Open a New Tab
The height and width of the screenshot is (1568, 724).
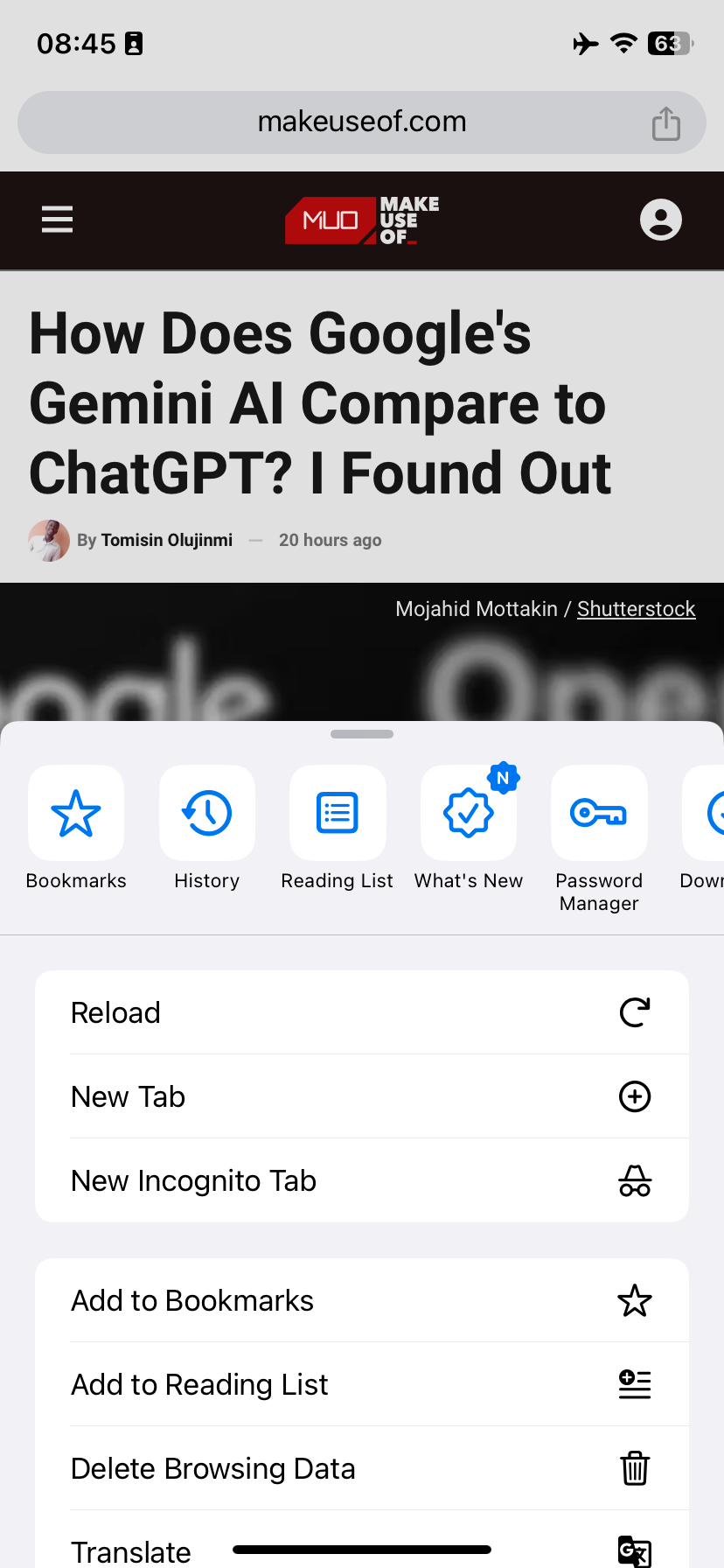[x=362, y=1096]
